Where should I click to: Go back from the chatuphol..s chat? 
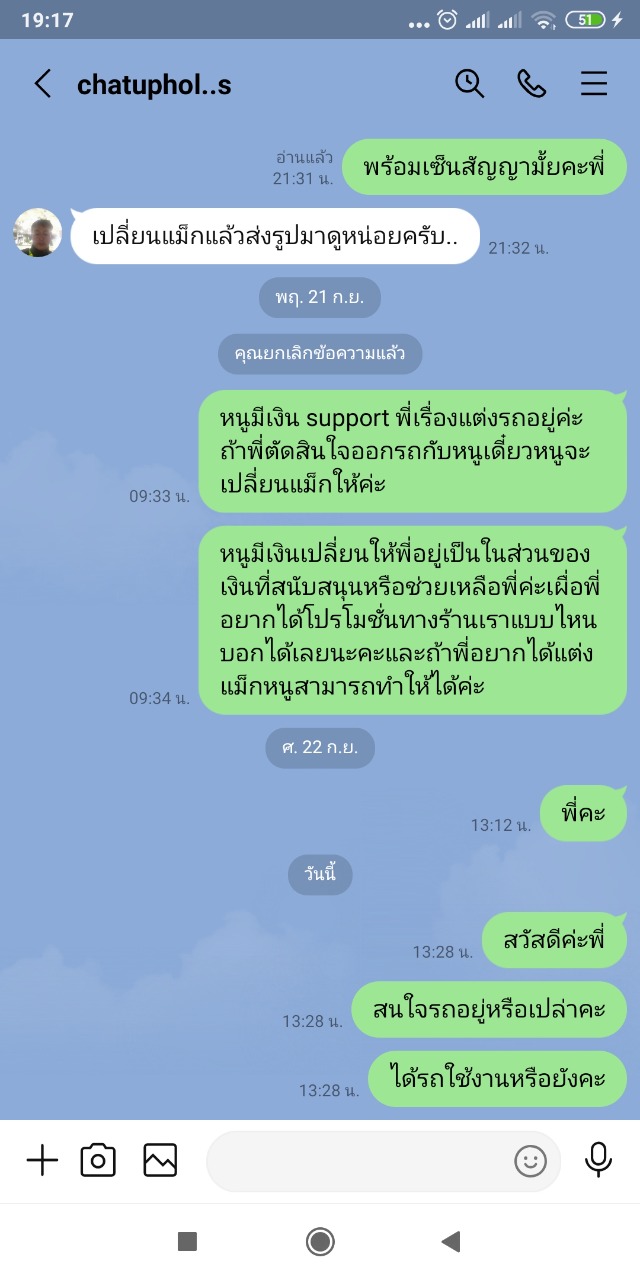[42, 84]
